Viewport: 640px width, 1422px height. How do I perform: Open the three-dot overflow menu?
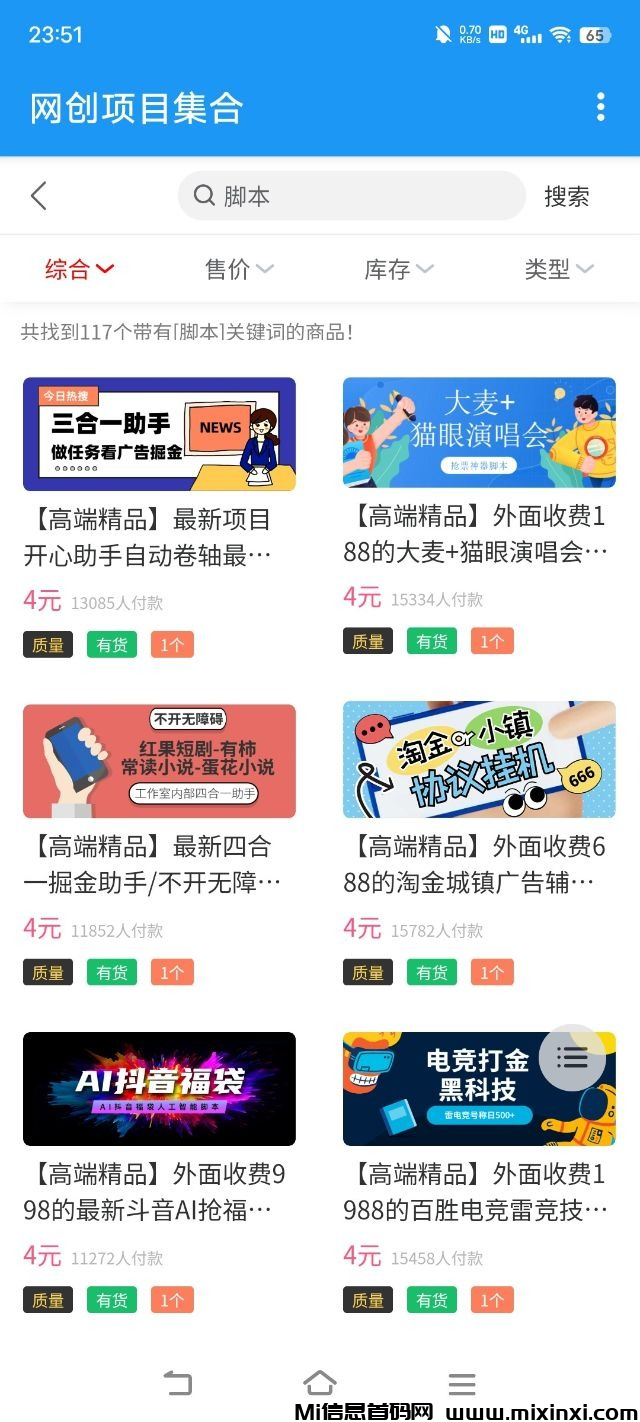pos(600,106)
